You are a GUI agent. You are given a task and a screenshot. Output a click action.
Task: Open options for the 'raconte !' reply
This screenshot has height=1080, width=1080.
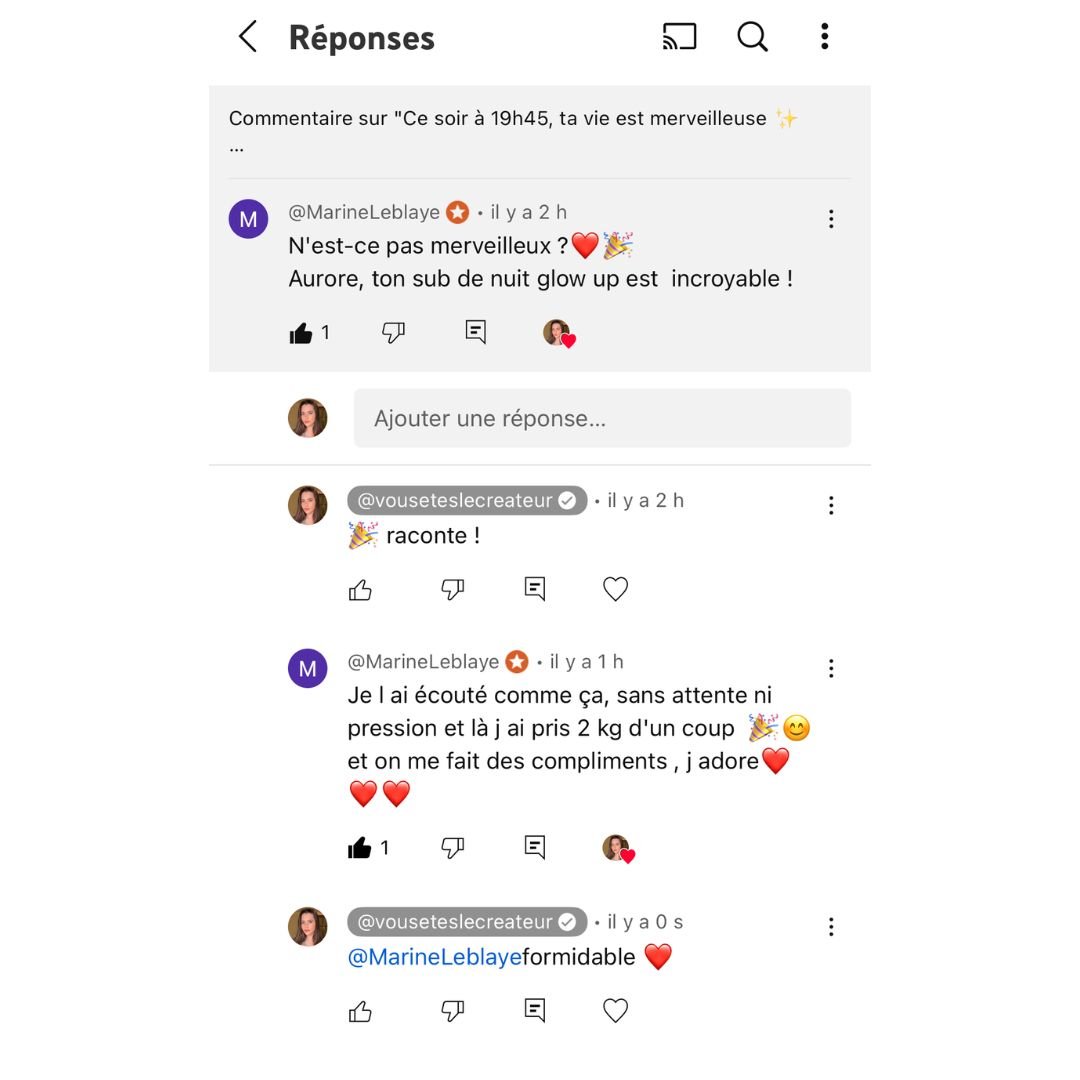[830, 506]
